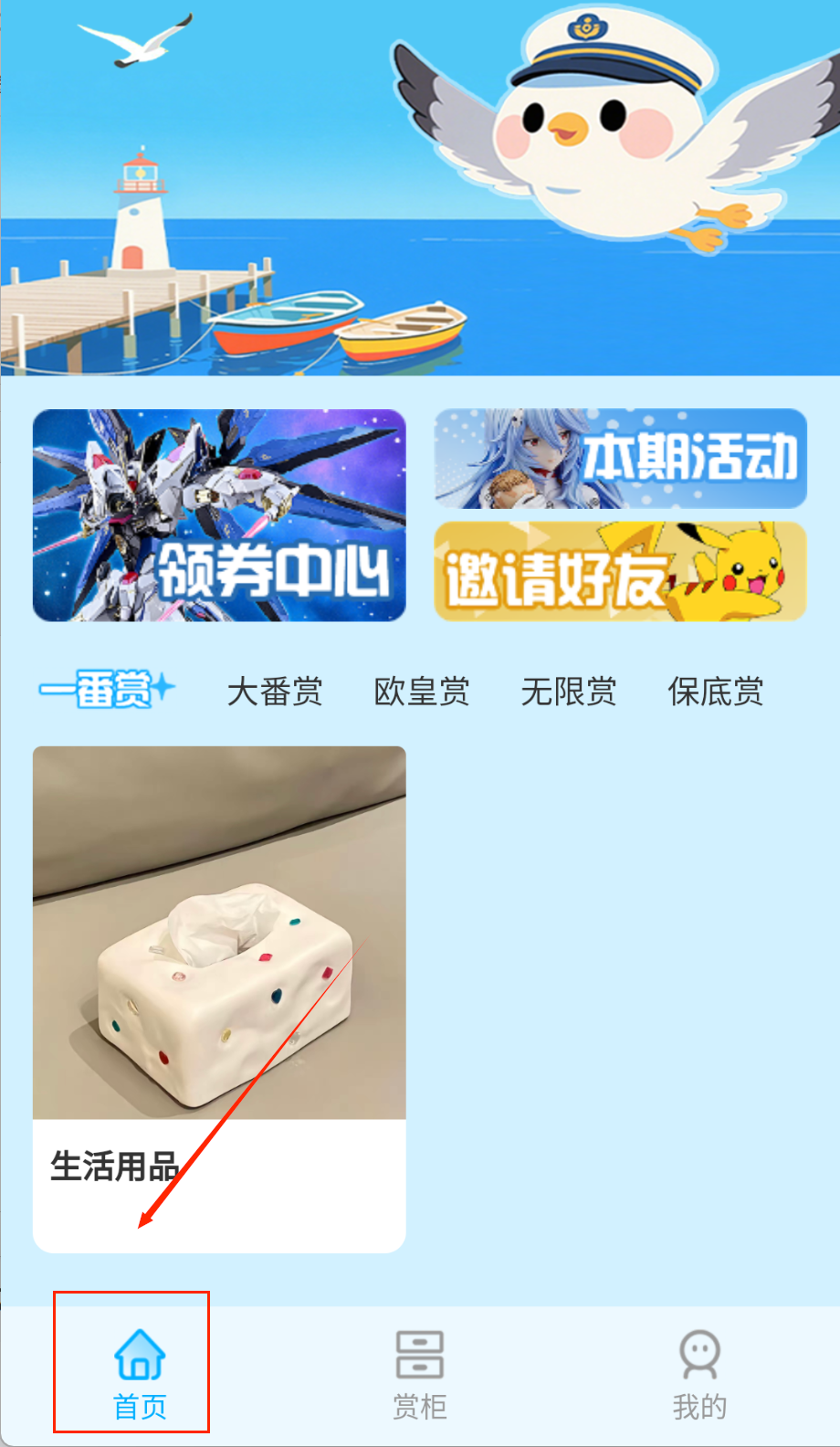Open the 领券中心 coupon center banner
Screen dimensions: 840x1447
click(219, 515)
